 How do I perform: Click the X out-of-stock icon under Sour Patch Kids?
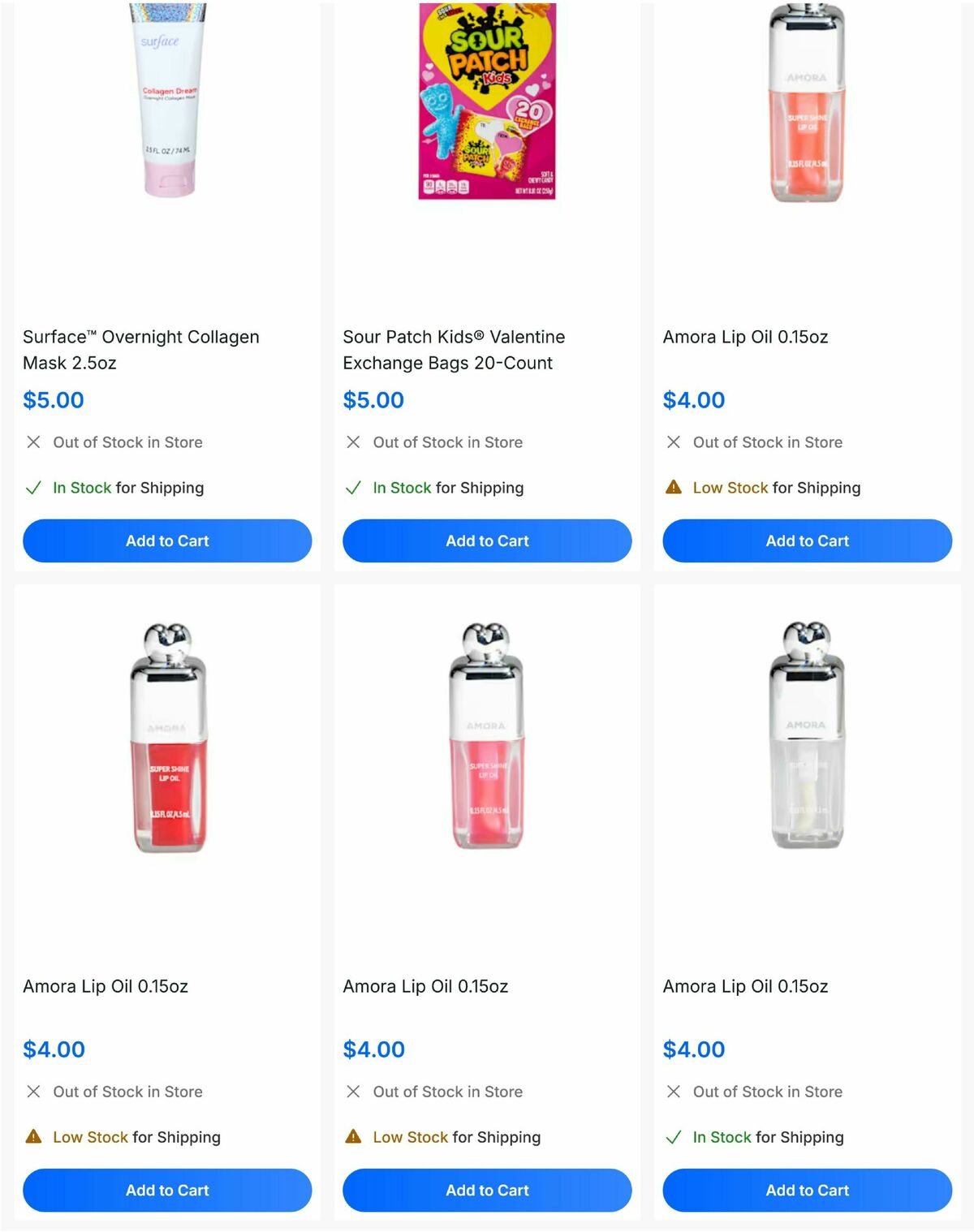click(353, 442)
